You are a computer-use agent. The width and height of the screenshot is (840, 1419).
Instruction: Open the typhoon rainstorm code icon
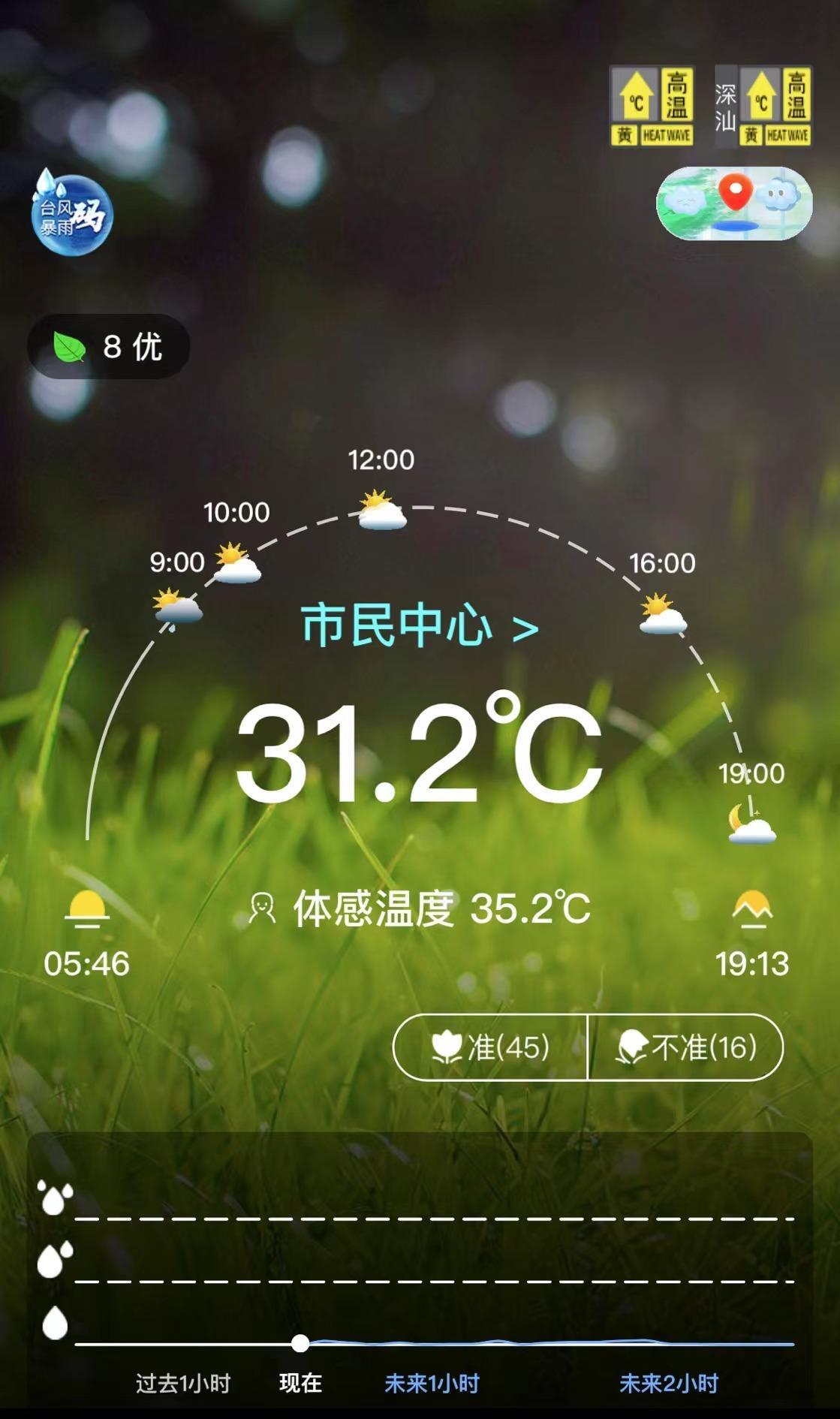click(x=71, y=214)
